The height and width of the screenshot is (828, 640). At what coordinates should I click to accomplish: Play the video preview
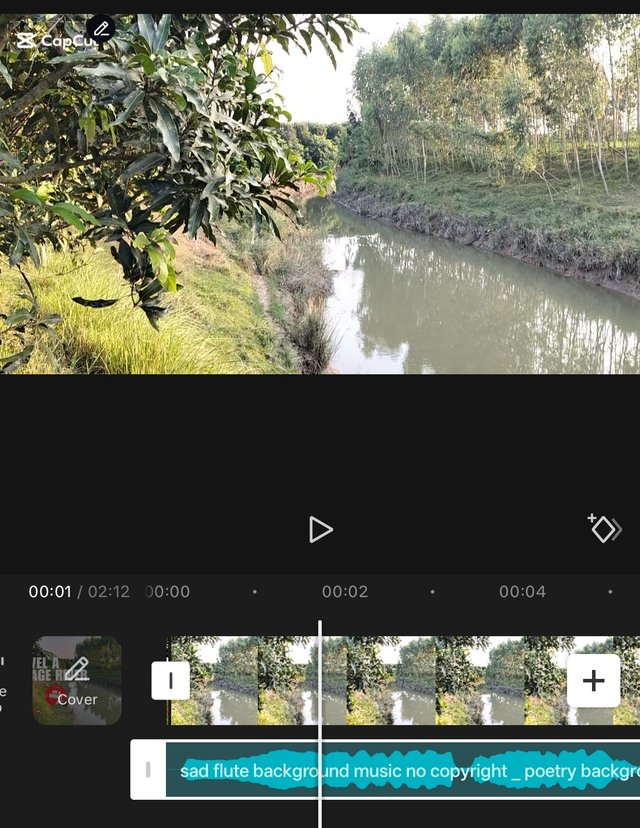(320, 530)
